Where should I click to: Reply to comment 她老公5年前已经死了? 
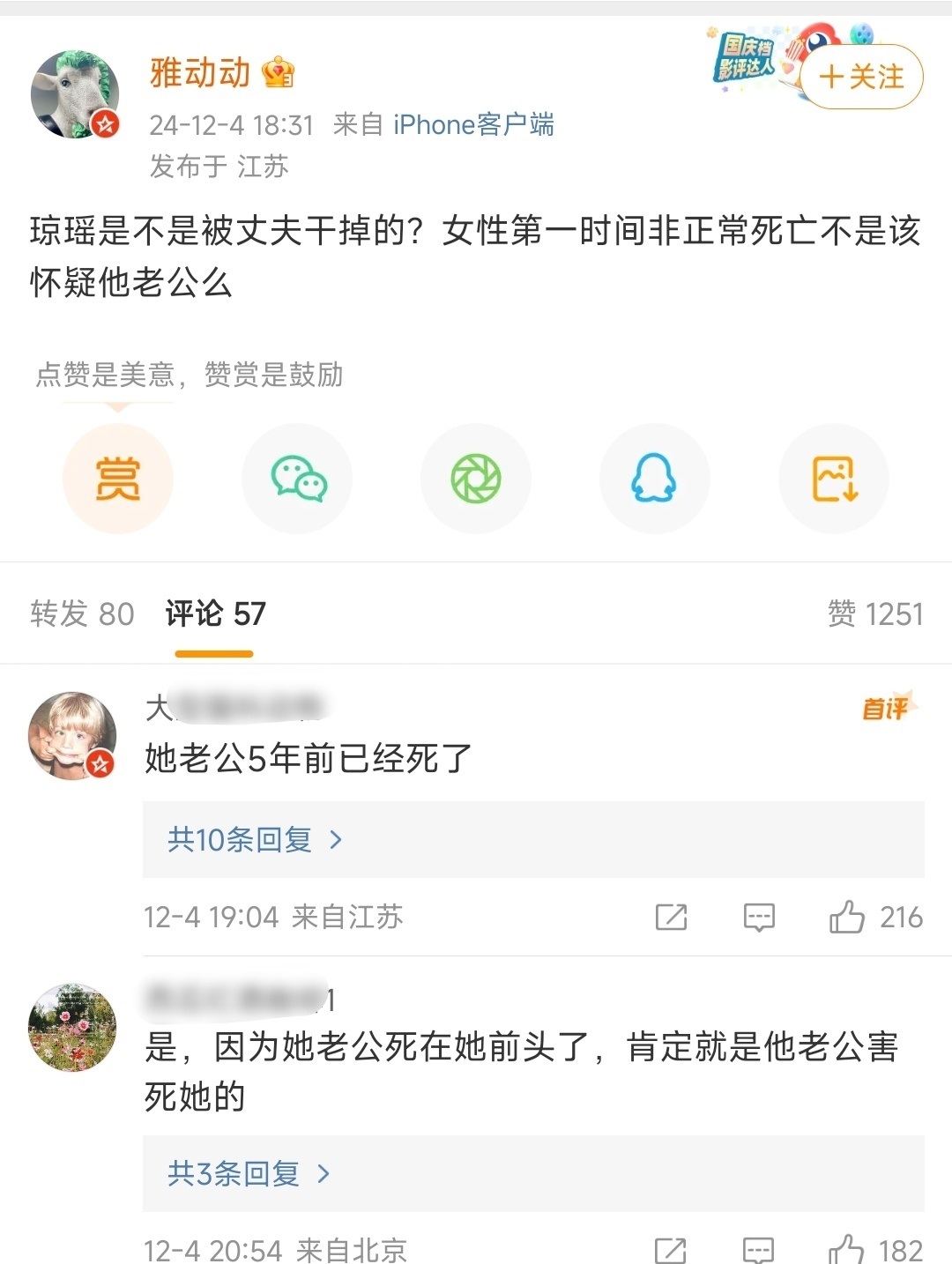(759, 917)
